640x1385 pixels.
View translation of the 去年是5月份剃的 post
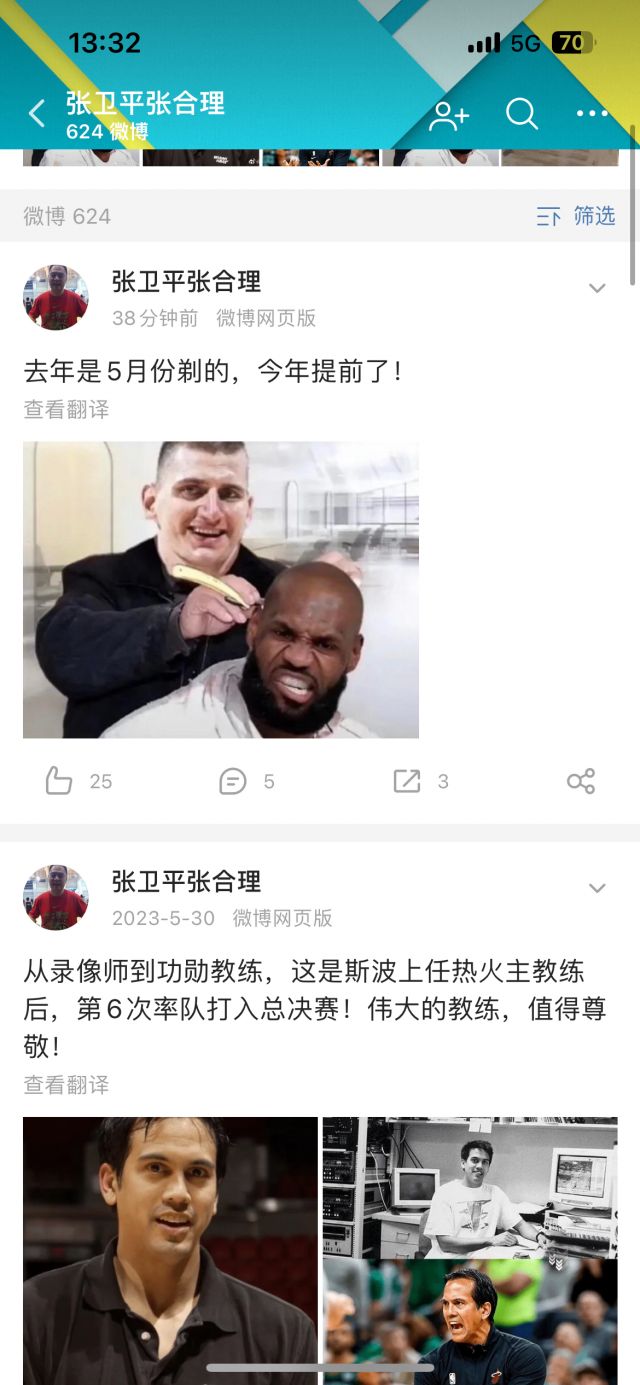pyautogui.click(x=66, y=409)
